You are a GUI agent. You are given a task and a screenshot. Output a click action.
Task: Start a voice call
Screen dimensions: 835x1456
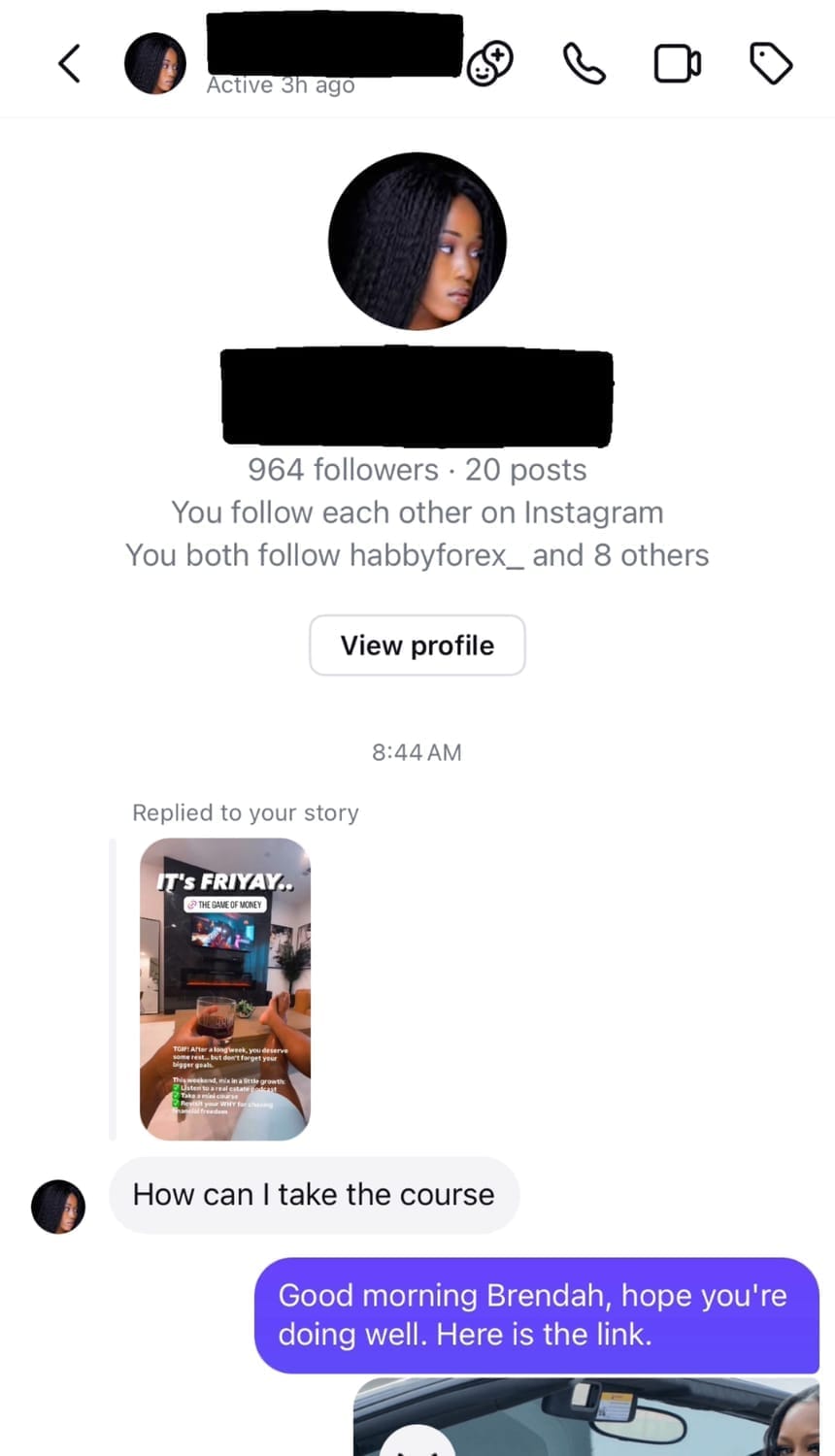584,64
